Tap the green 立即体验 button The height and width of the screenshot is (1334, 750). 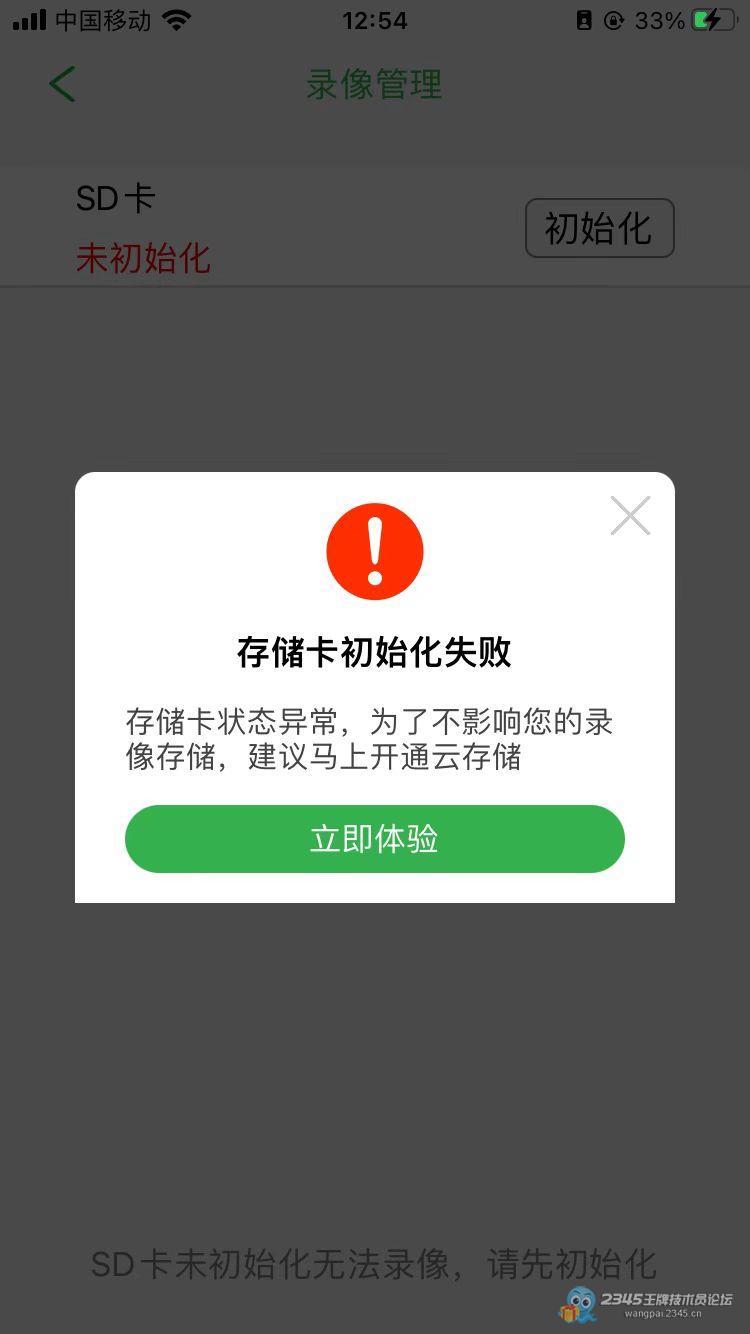pyautogui.click(x=375, y=839)
